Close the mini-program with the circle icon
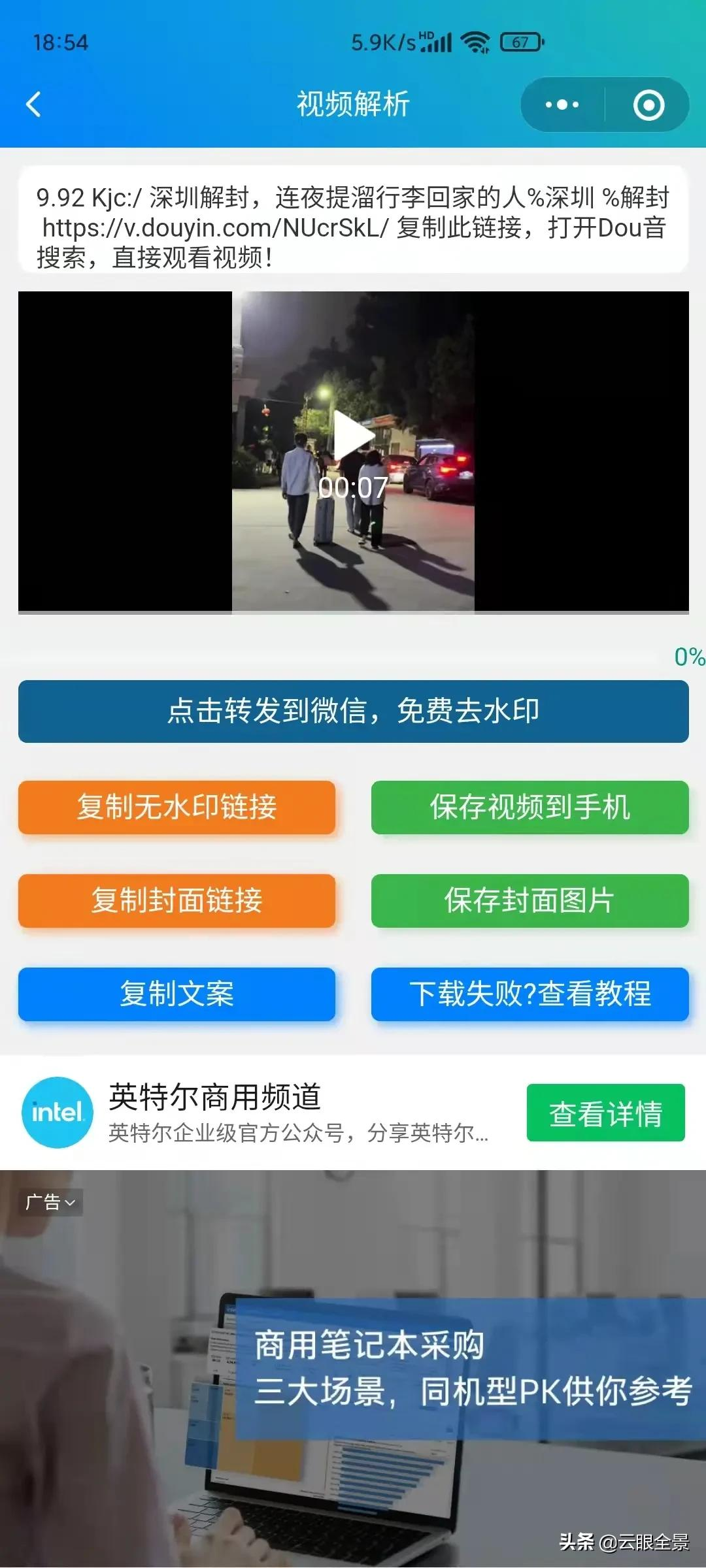This screenshot has height=1568, width=706. 648,105
